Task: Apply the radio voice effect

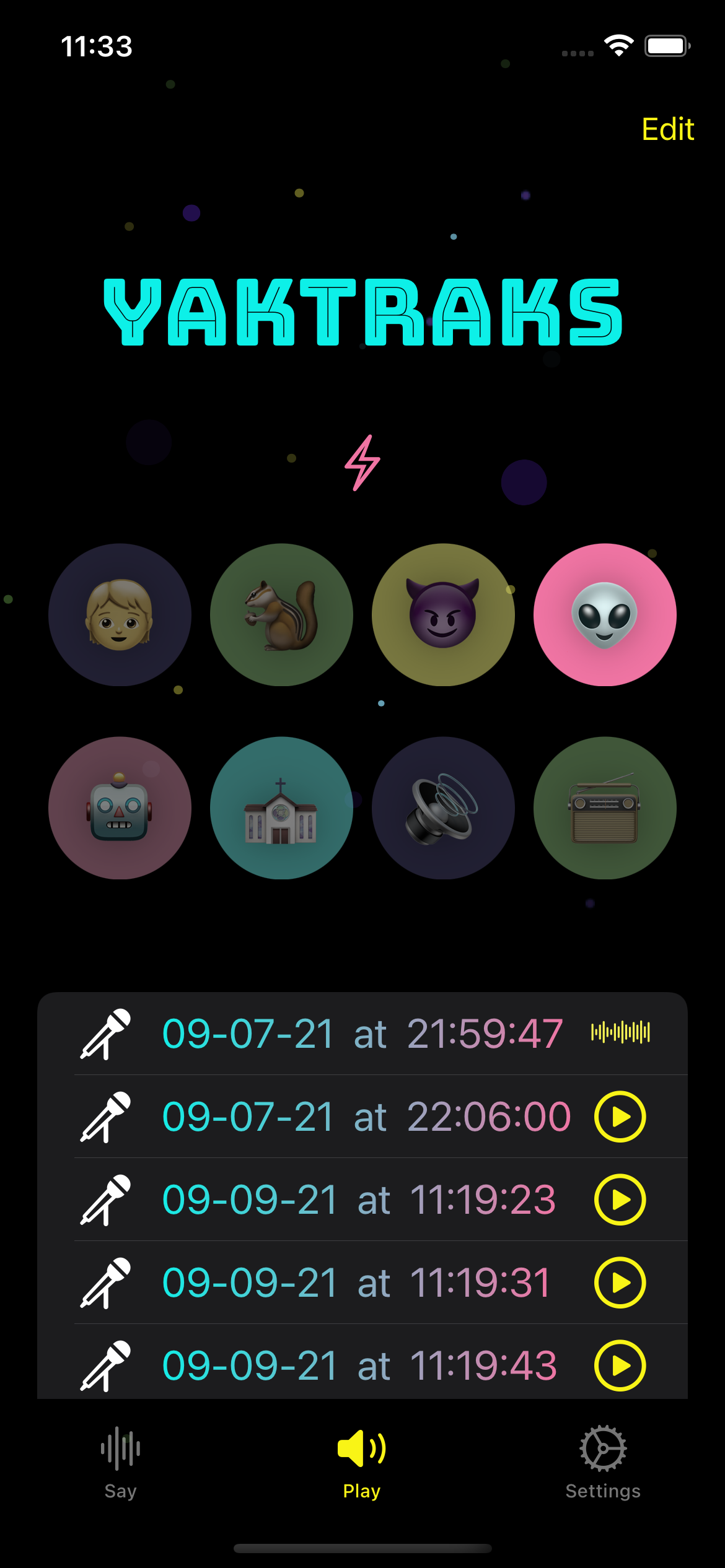Action: click(605, 808)
